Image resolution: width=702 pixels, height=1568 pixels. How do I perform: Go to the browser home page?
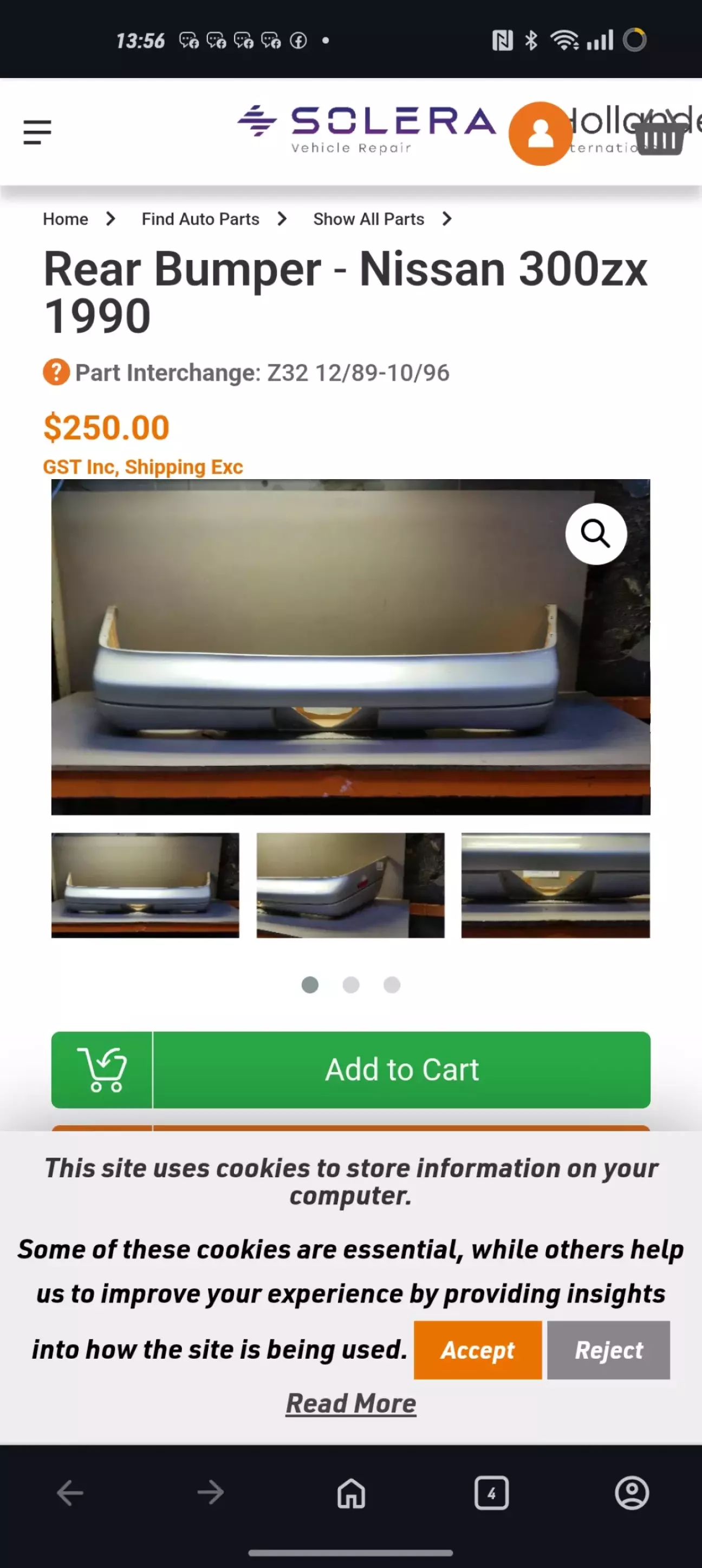351,1493
